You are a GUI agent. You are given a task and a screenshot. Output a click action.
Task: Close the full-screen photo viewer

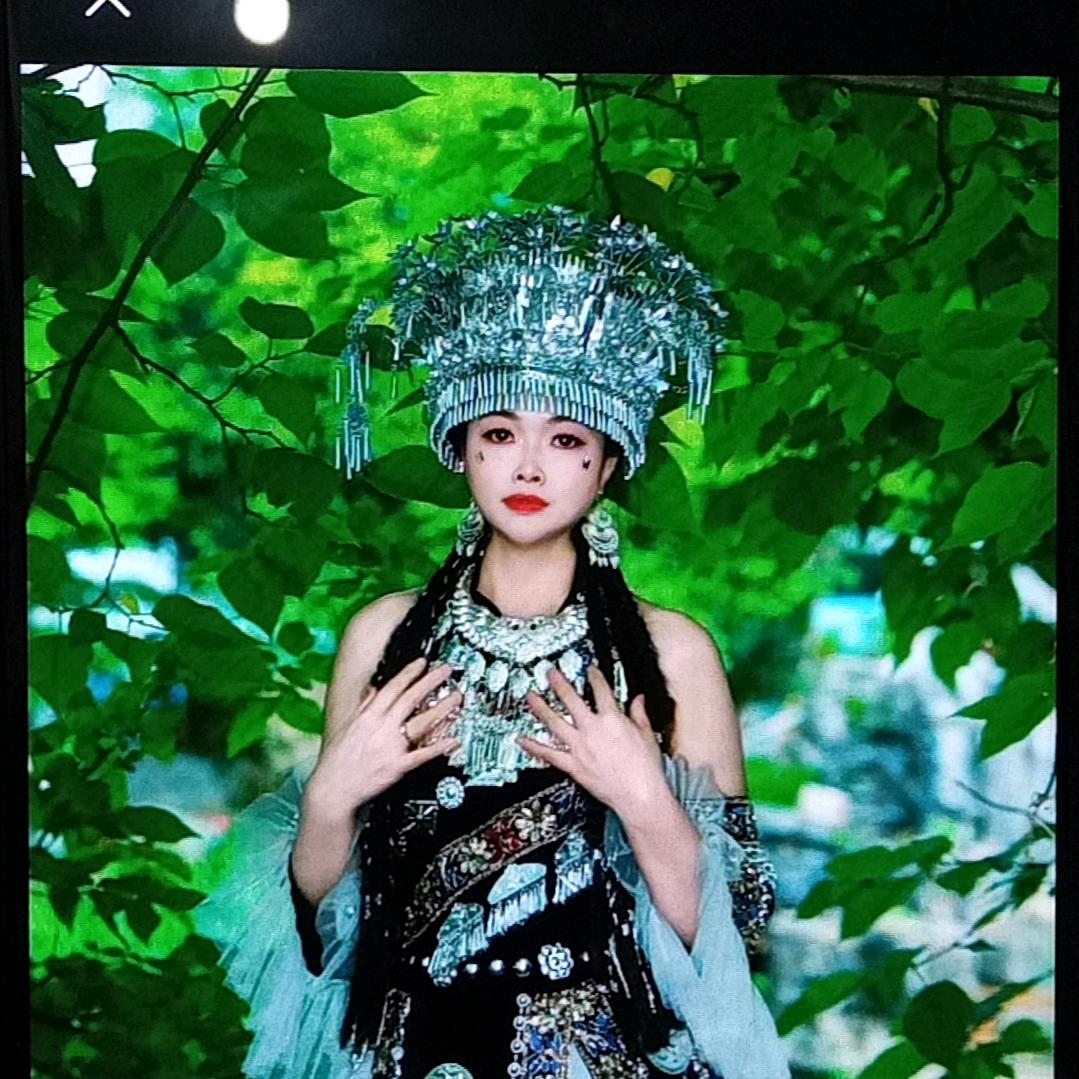coord(108,6)
